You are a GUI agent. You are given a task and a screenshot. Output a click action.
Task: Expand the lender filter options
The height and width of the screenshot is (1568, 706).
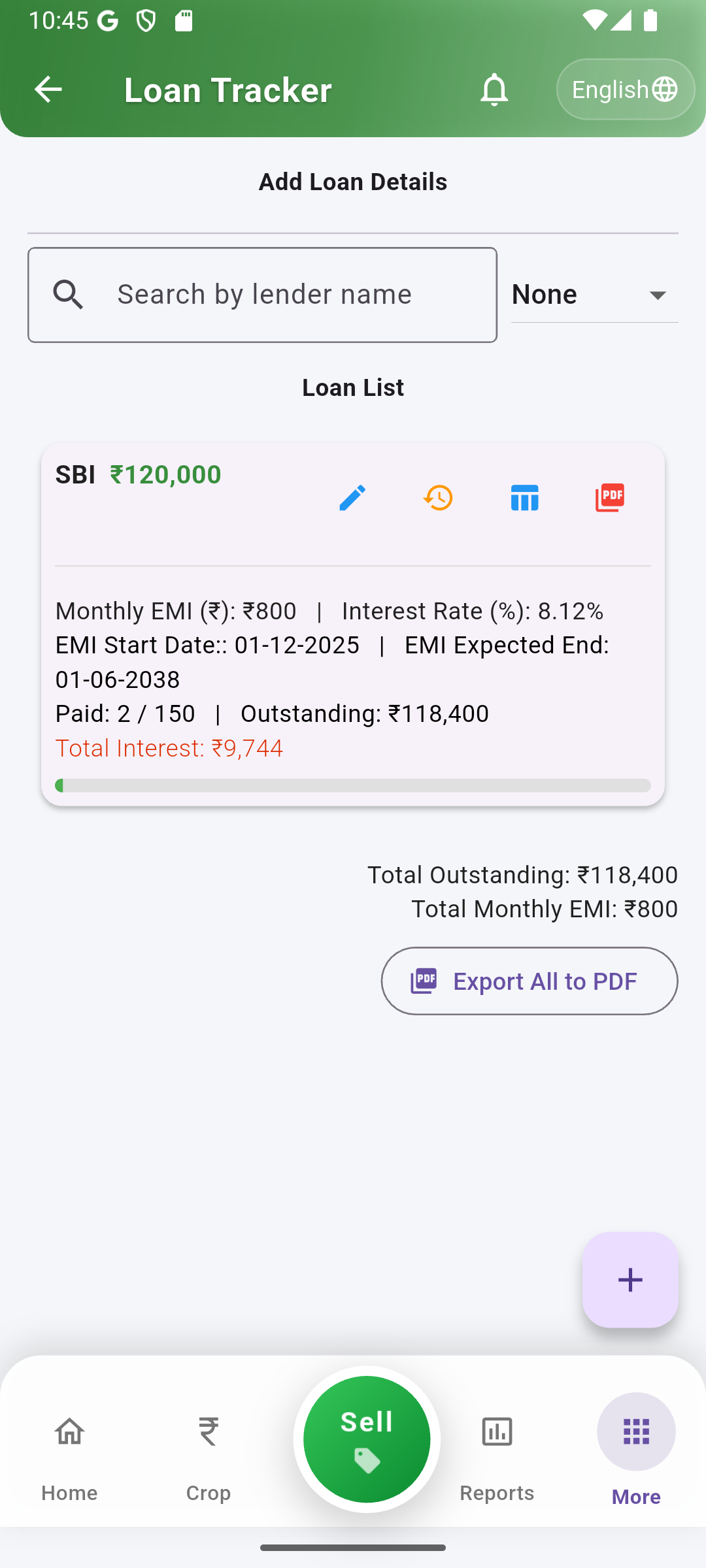point(657,294)
